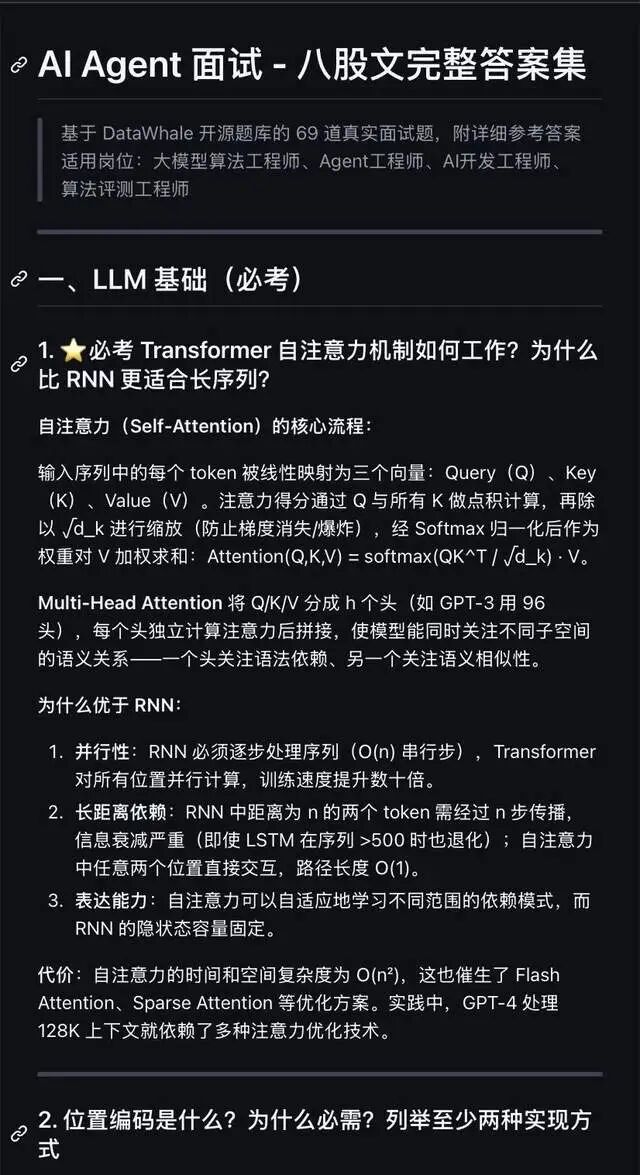The width and height of the screenshot is (640, 1175).
Task: Tap the anchor icon next to question 1 heading
Action: 19,364
